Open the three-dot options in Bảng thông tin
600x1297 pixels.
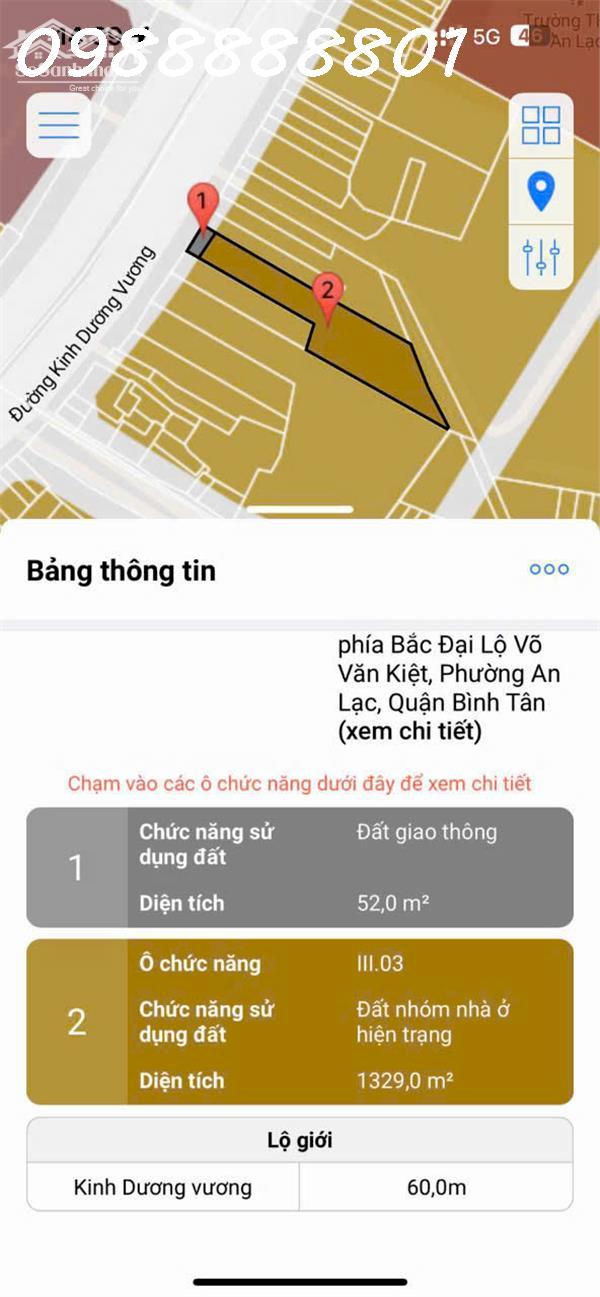549,569
